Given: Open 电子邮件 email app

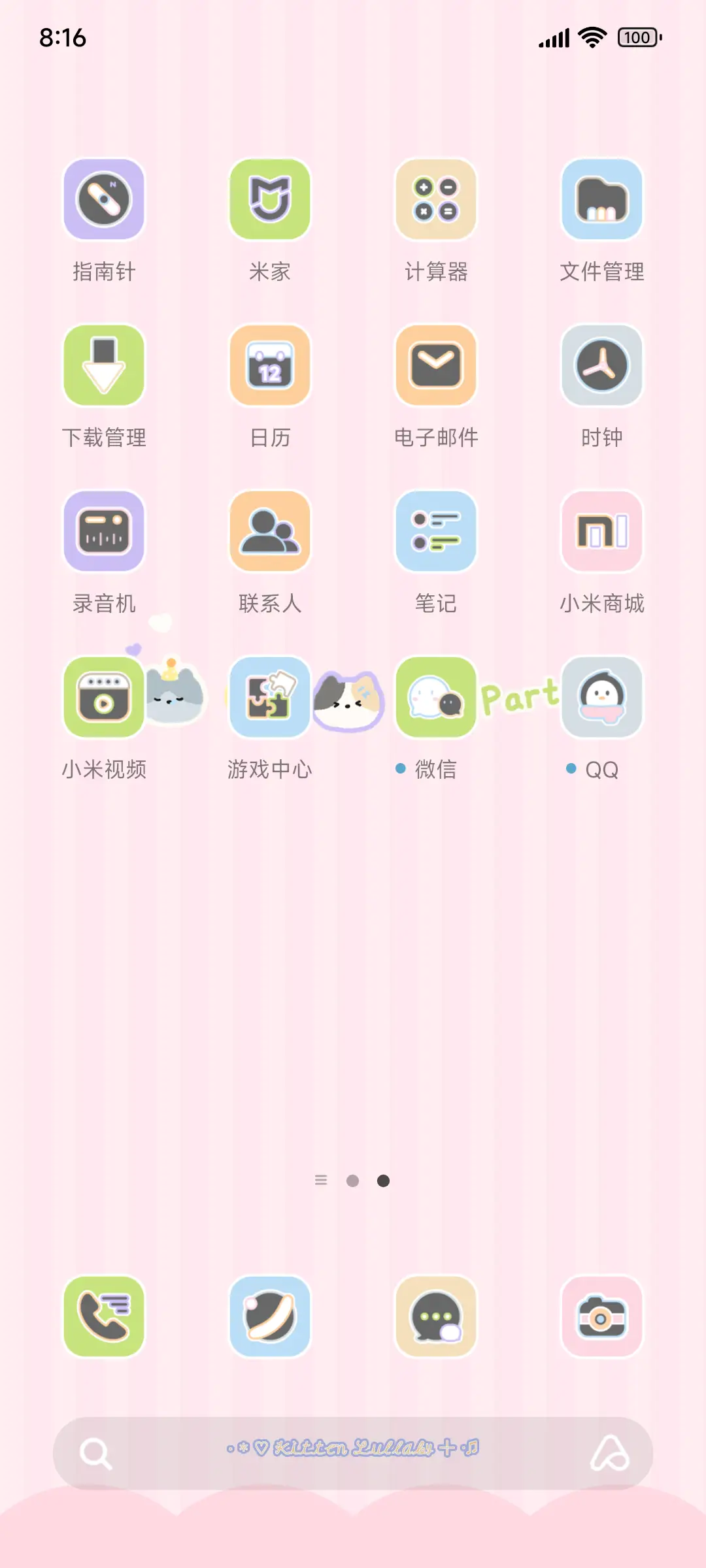Looking at the screenshot, I should 436,366.
